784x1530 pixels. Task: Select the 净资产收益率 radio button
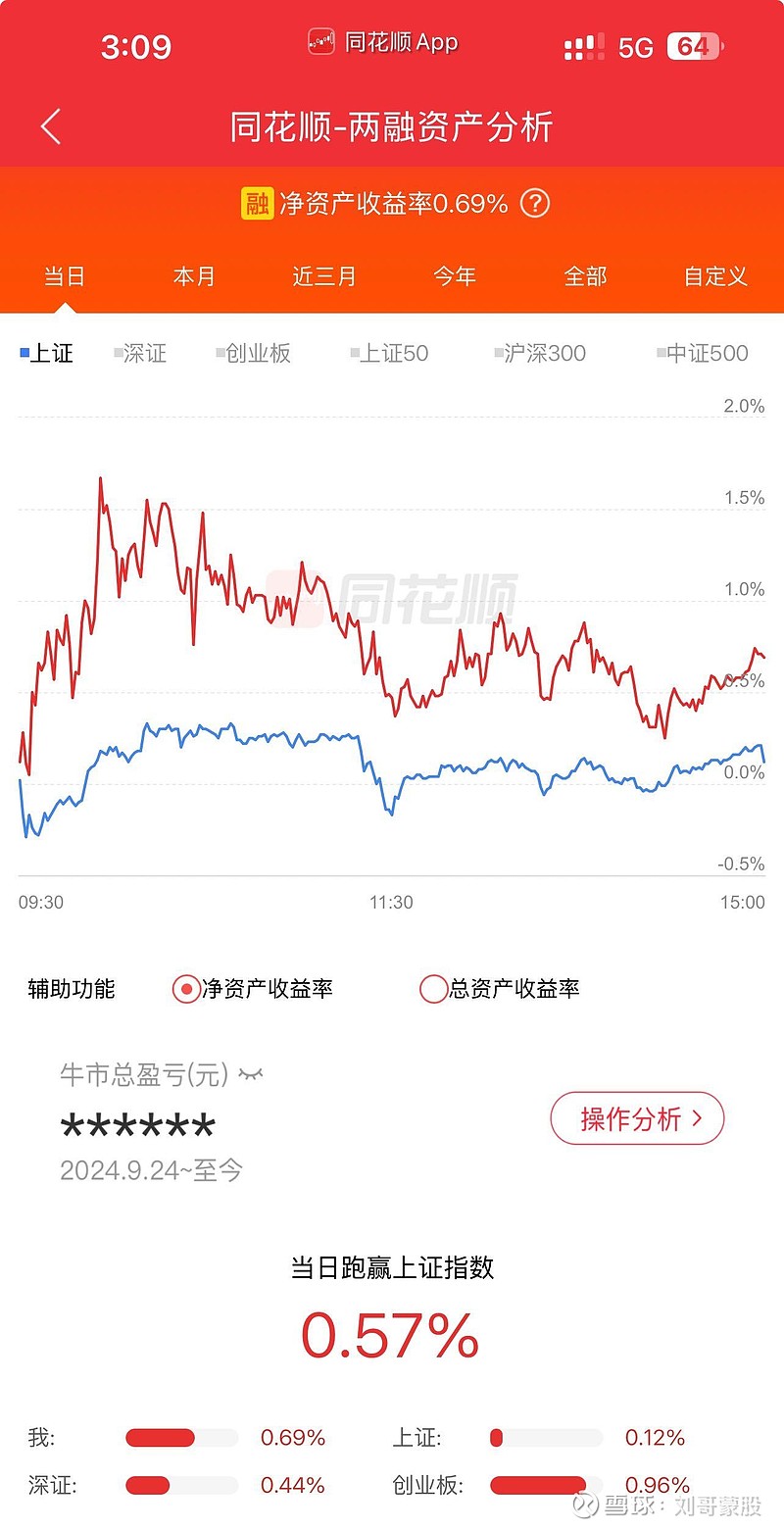click(x=185, y=989)
